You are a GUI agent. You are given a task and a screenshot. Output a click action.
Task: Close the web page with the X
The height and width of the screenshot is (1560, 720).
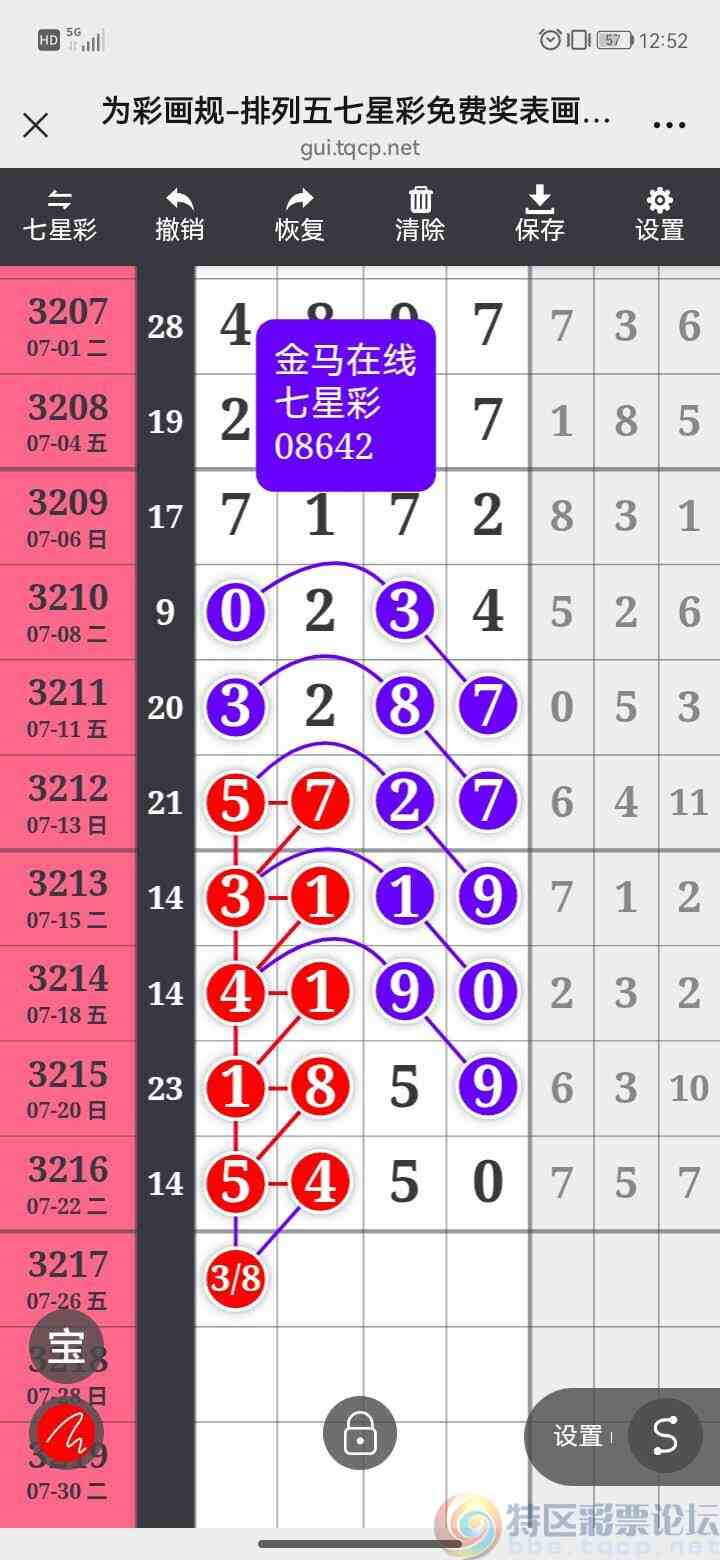pyautogui.click(x=35, y=126)
